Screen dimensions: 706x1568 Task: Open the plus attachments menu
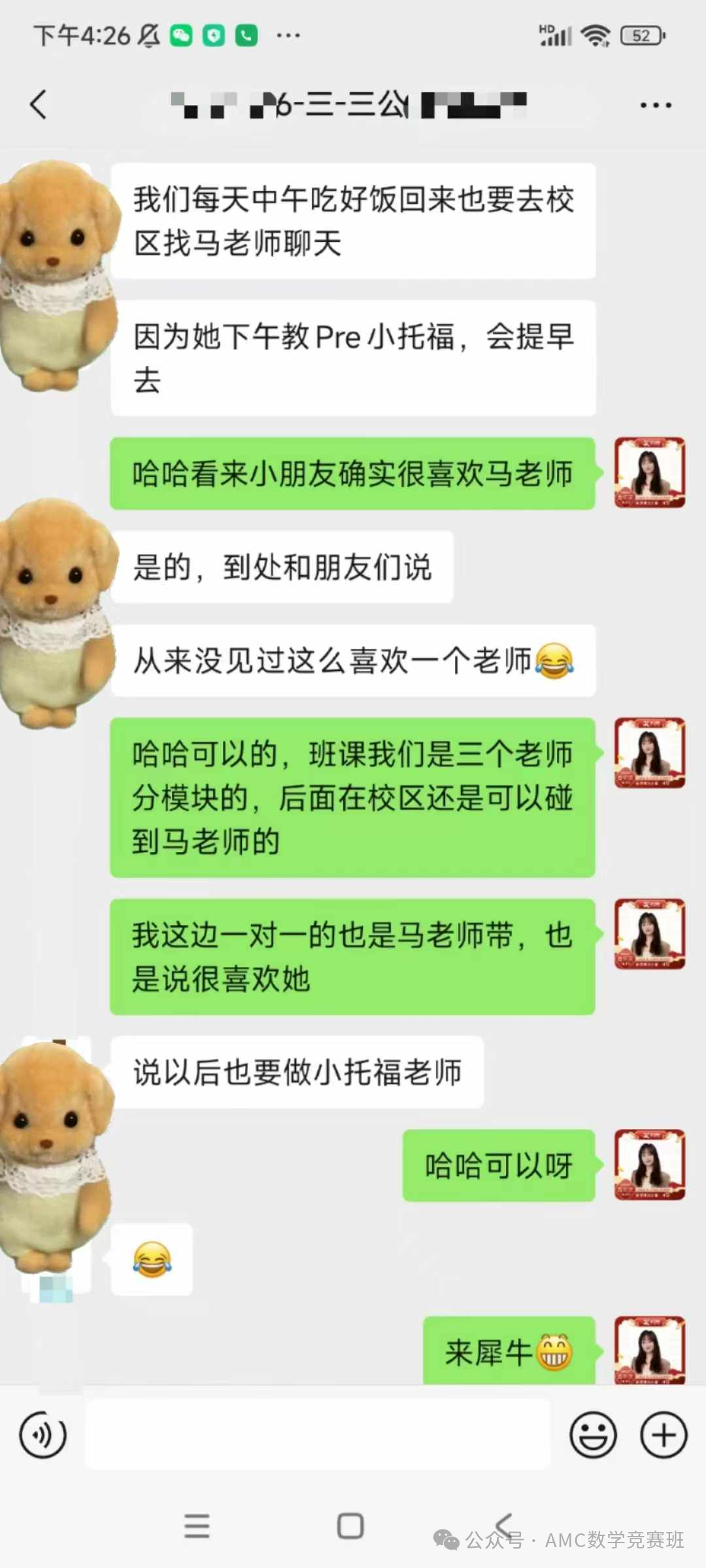(664, 1435)
